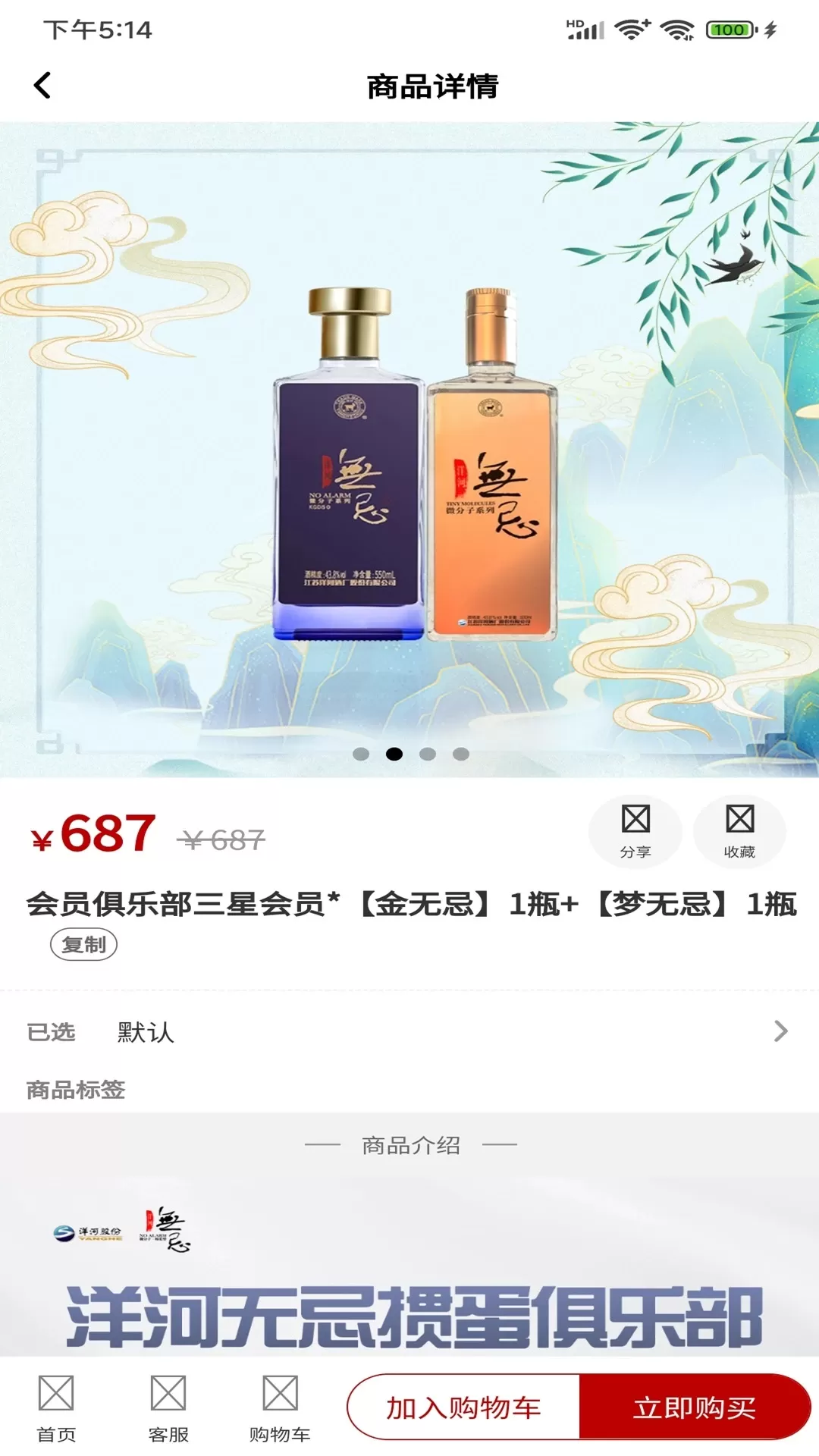Go back from product details
Screen dimensions: 819x1456
(42, 86)
